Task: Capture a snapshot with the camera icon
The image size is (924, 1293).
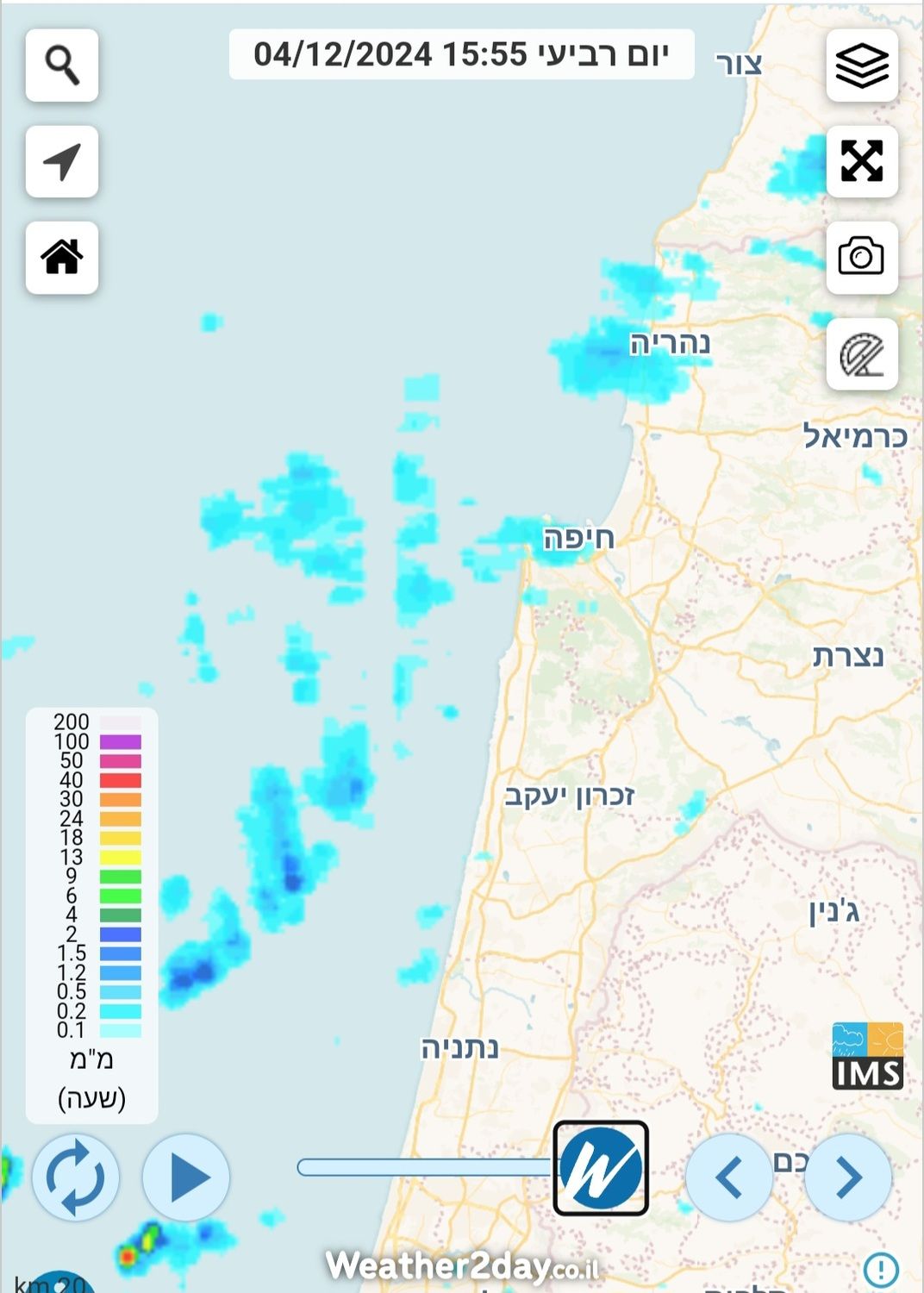Action: point(862,258)
